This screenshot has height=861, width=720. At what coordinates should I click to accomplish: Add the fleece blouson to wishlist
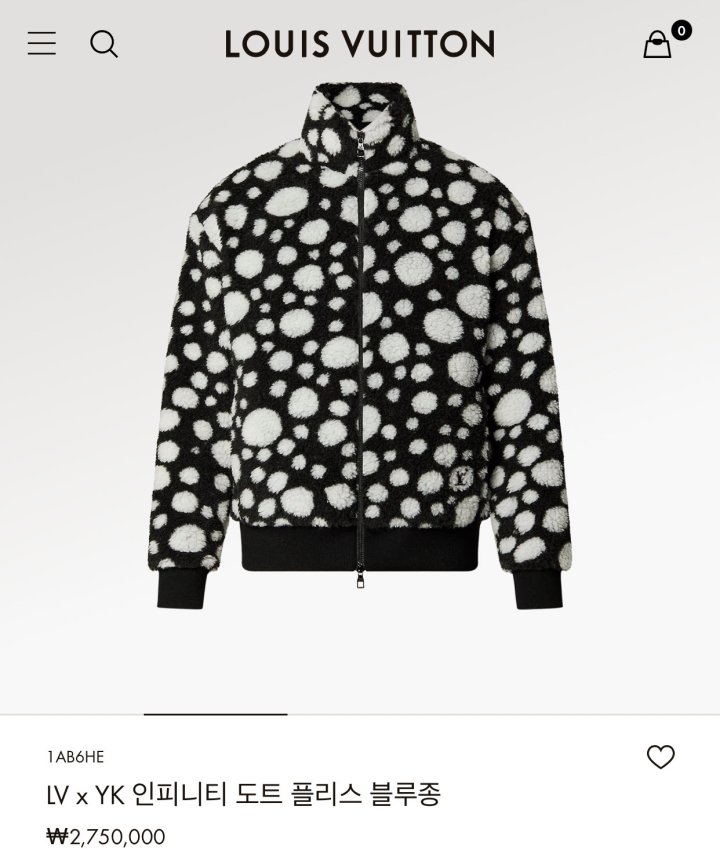pos(660,757)
